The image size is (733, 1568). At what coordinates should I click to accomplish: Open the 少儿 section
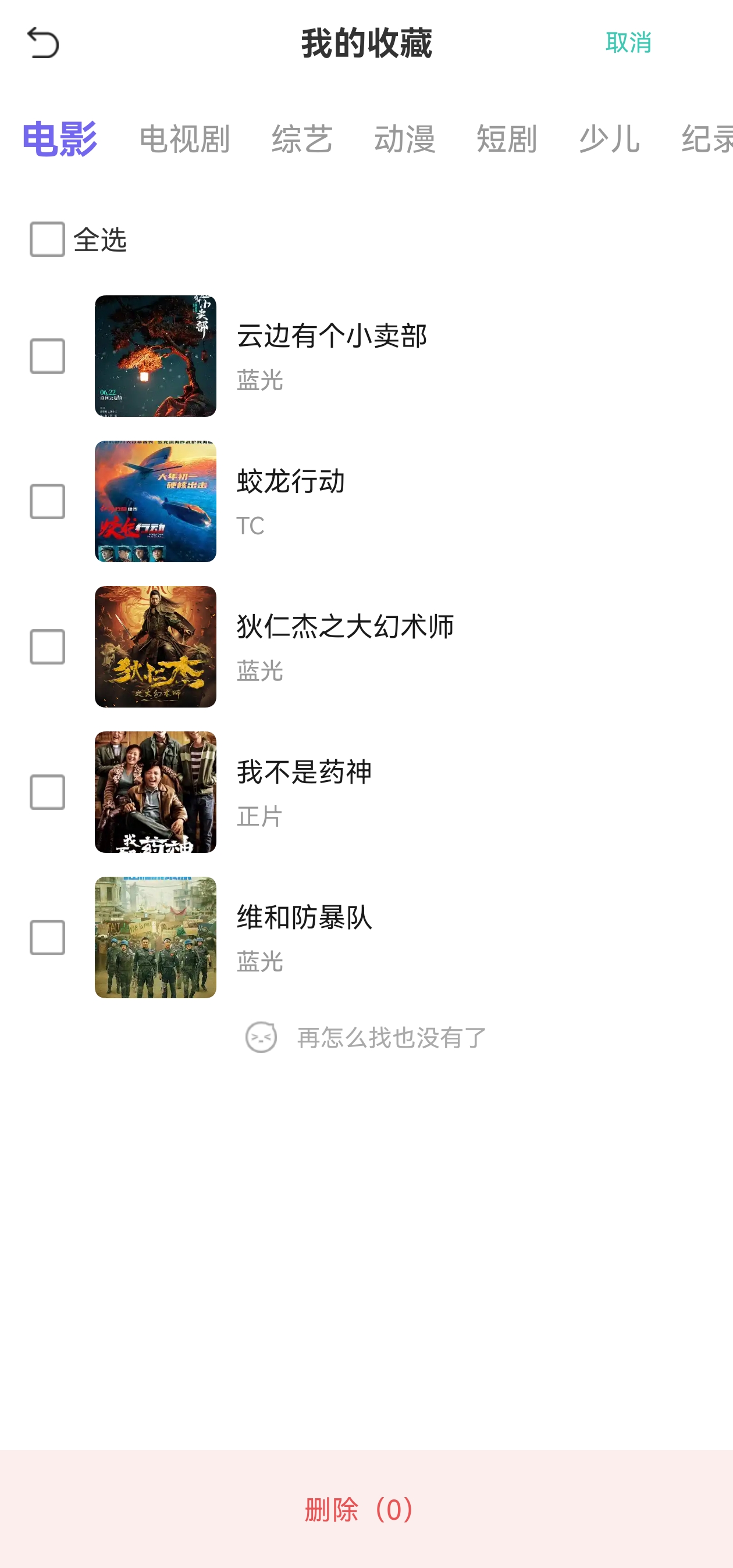click(609, 140)
